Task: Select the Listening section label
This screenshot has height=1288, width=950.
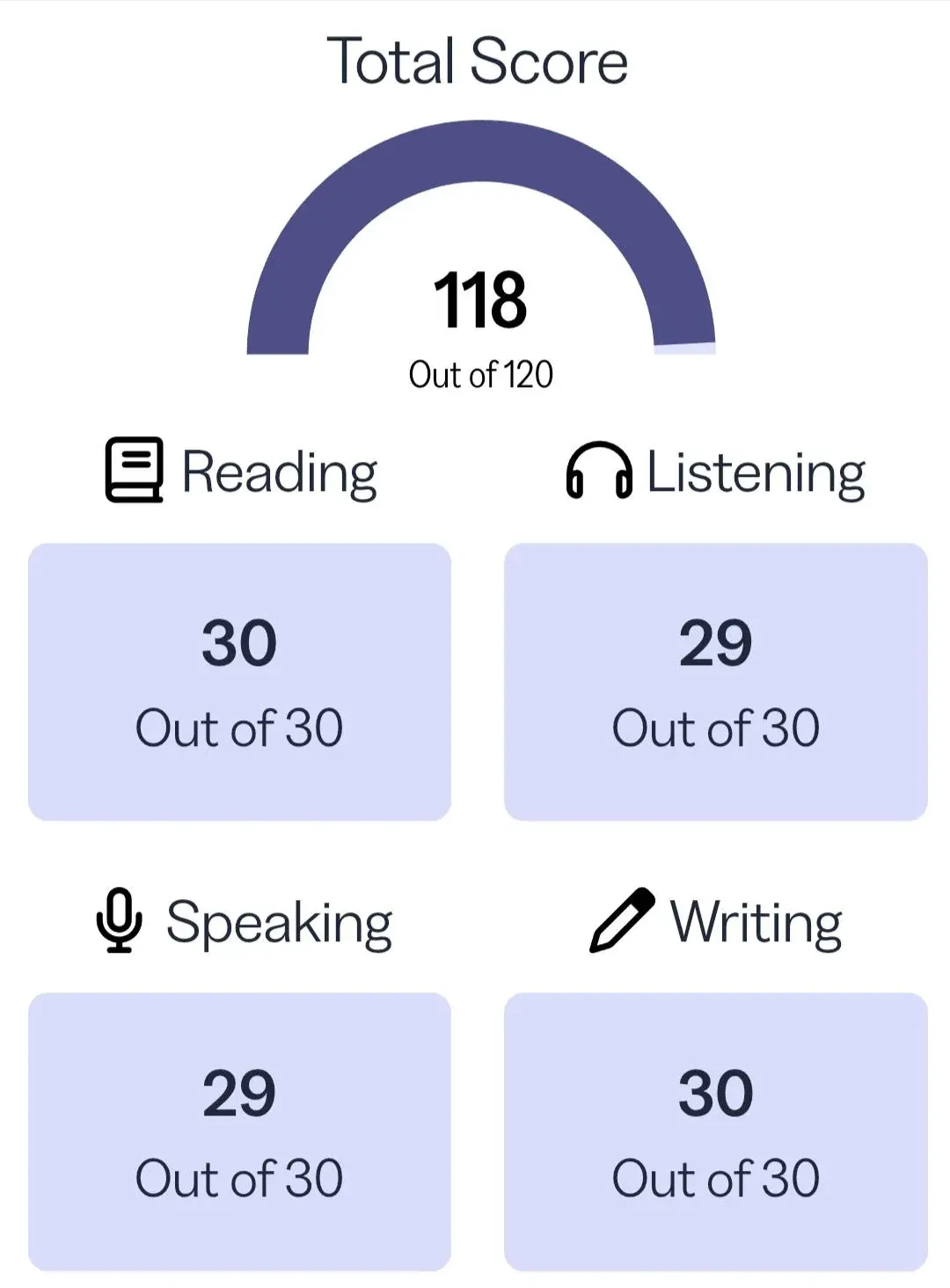Action: (756, 472)
